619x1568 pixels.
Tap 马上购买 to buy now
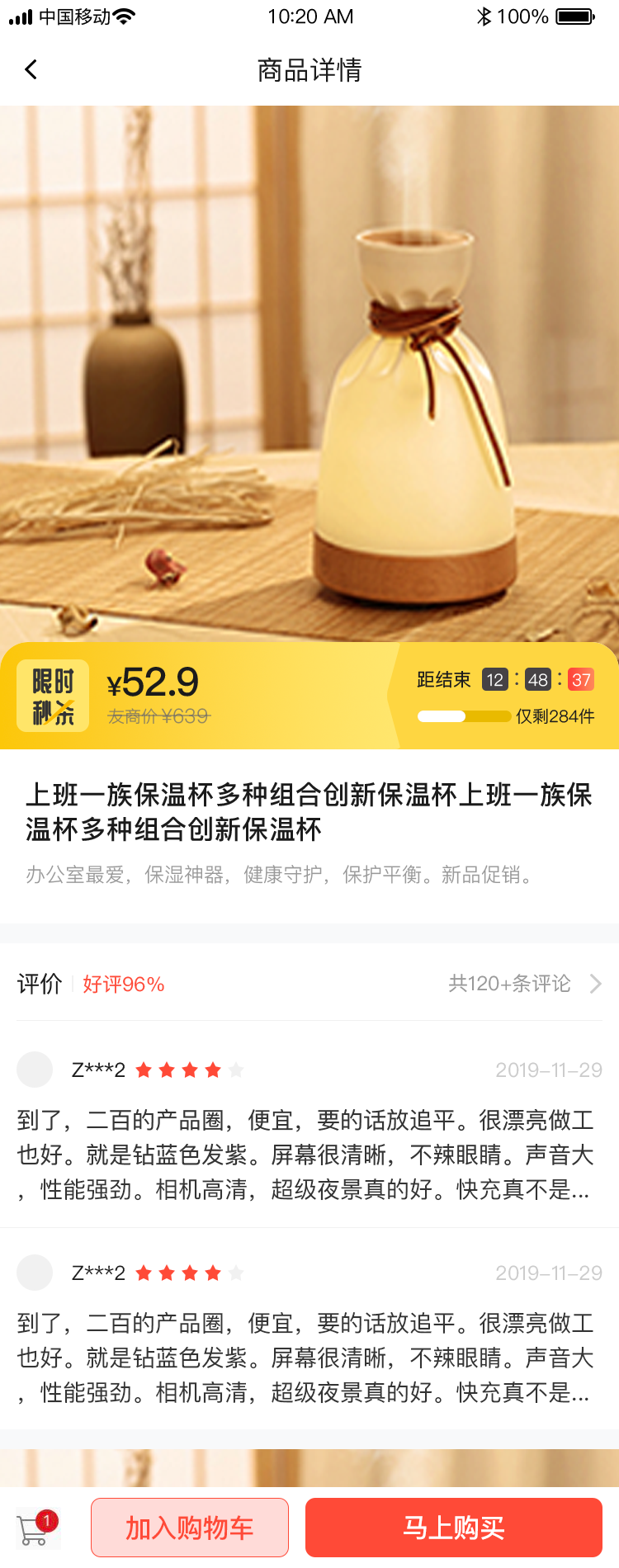(x=453, y=1528)
